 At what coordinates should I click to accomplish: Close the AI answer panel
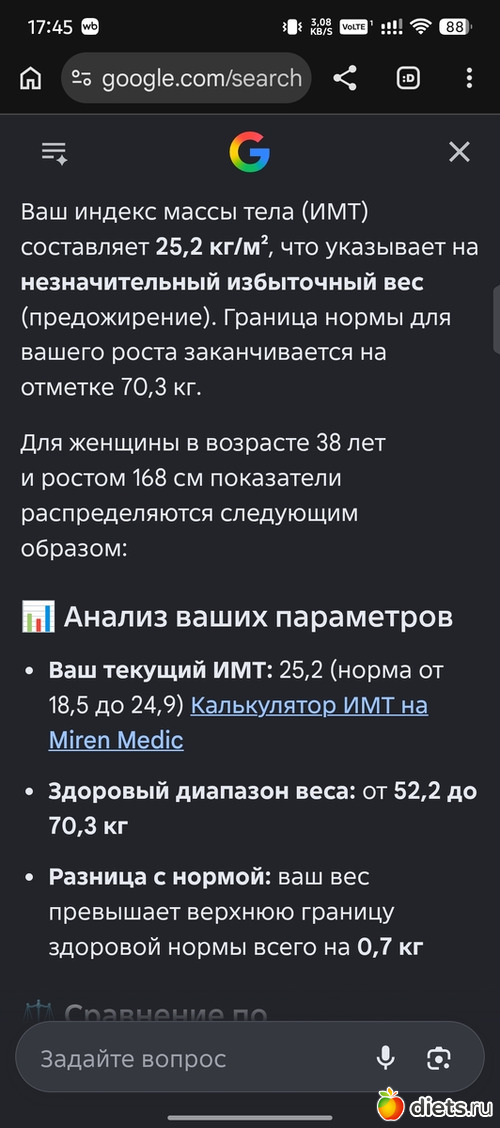(459, 153)
